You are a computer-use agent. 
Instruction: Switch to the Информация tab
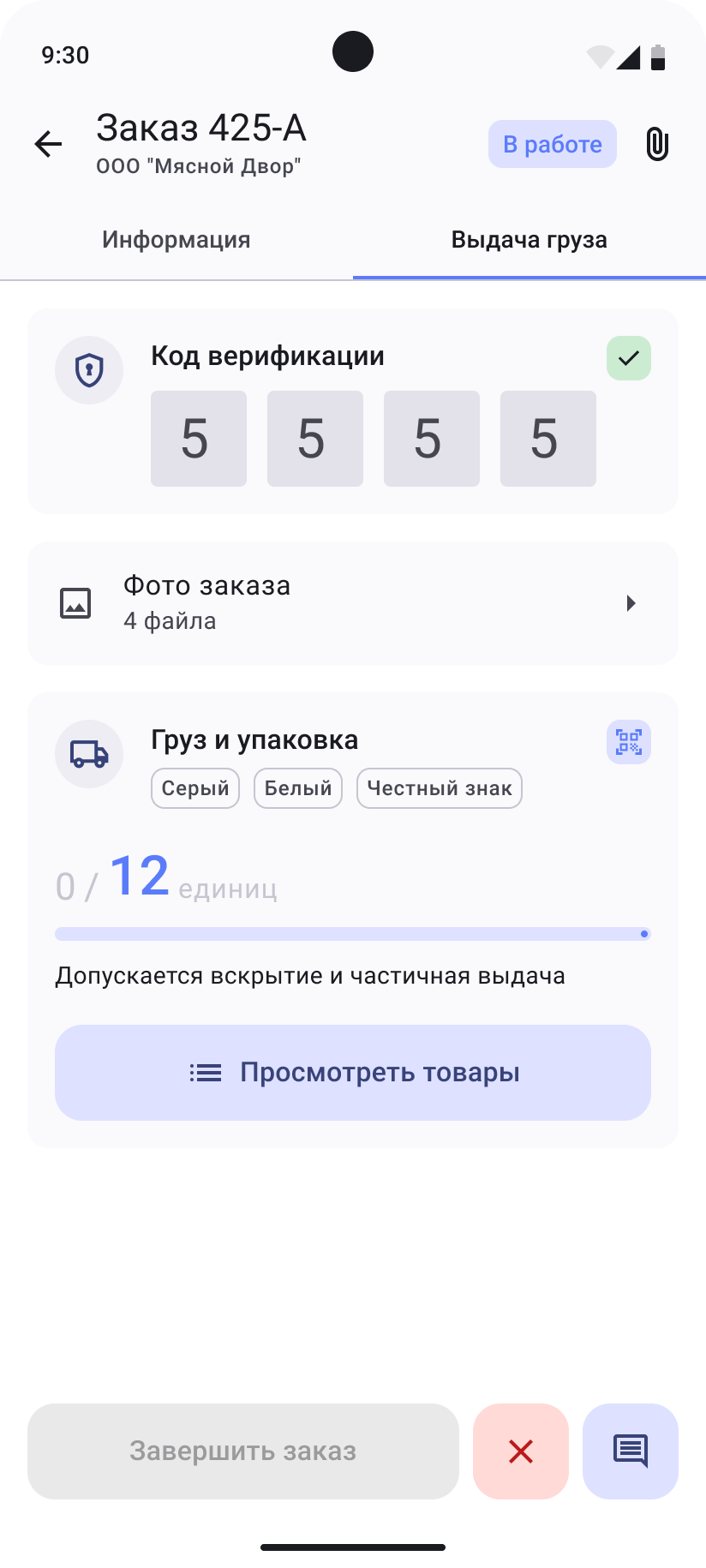176,240
